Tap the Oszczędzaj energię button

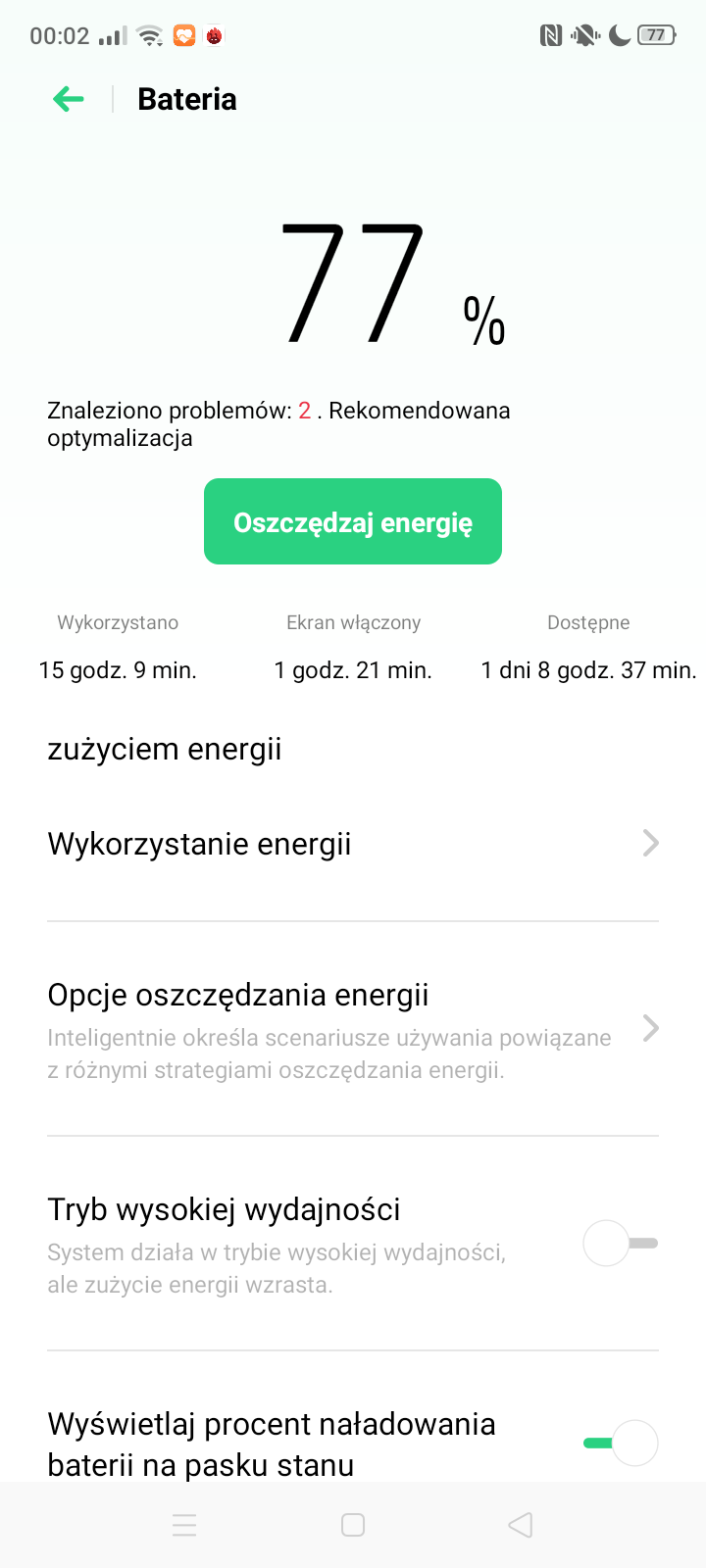(x=353, y=521)
